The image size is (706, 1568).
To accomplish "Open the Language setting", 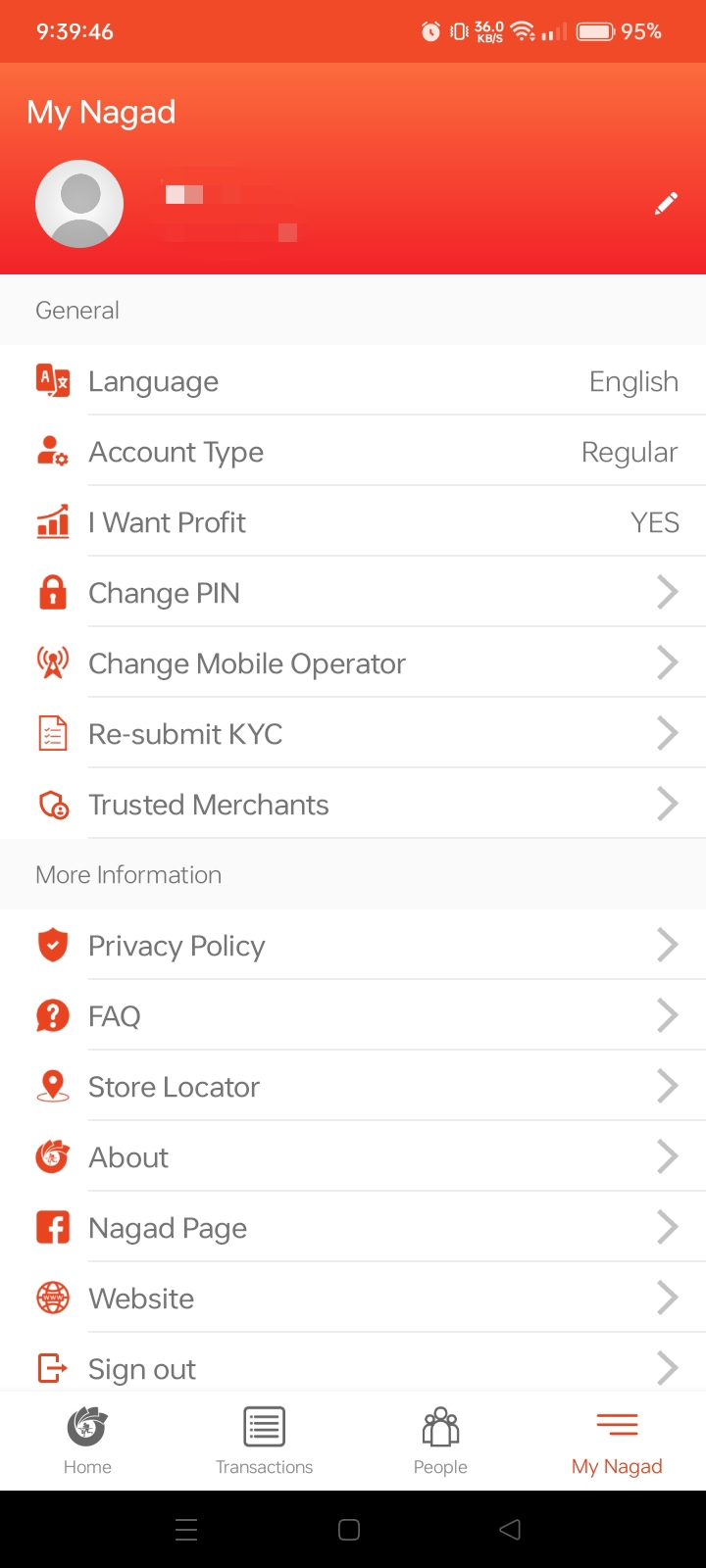I will coord(353,380).
